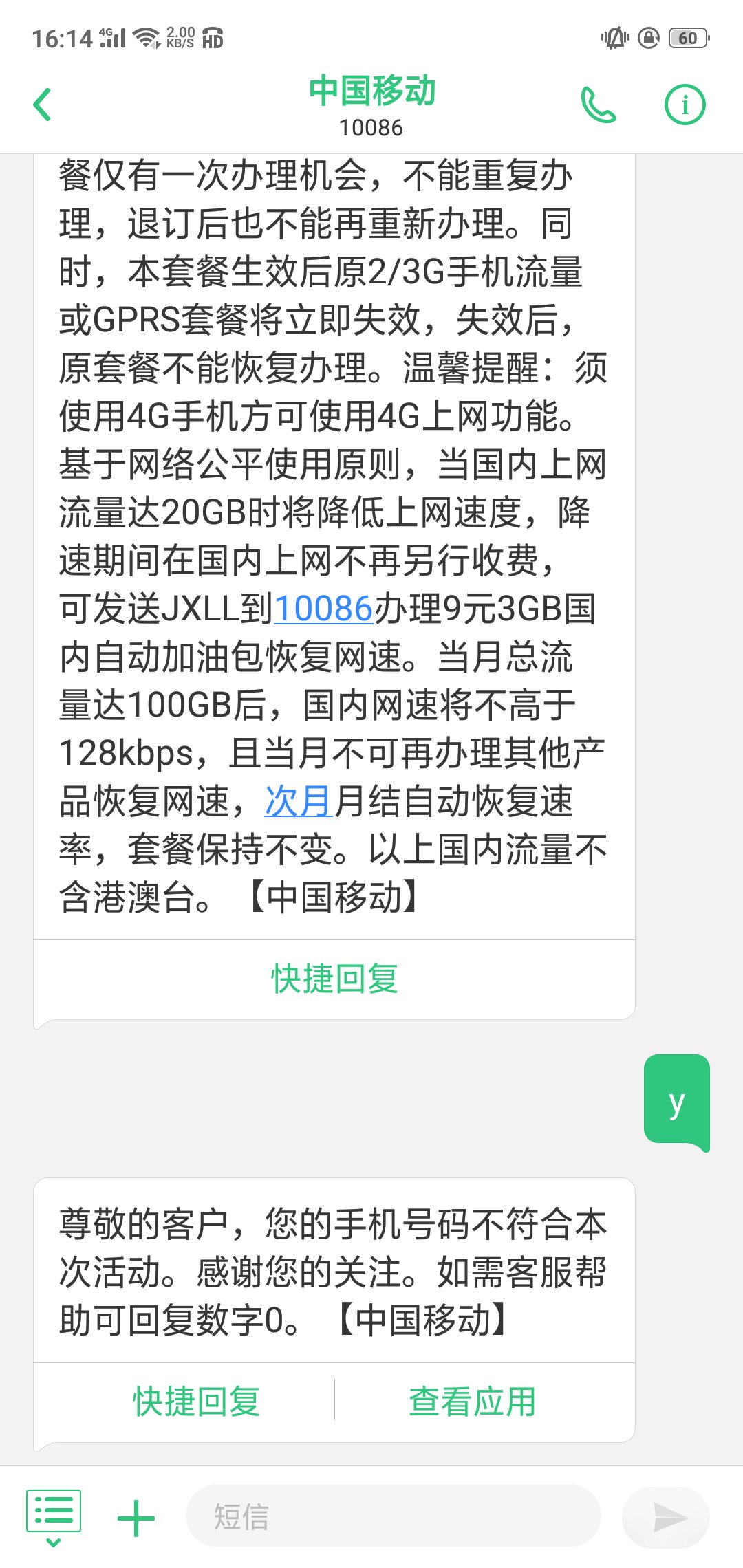Open contact info for 10086
Image resolution: width=743 pixels, height=1568 pixels.
click(x=685, y=105)
